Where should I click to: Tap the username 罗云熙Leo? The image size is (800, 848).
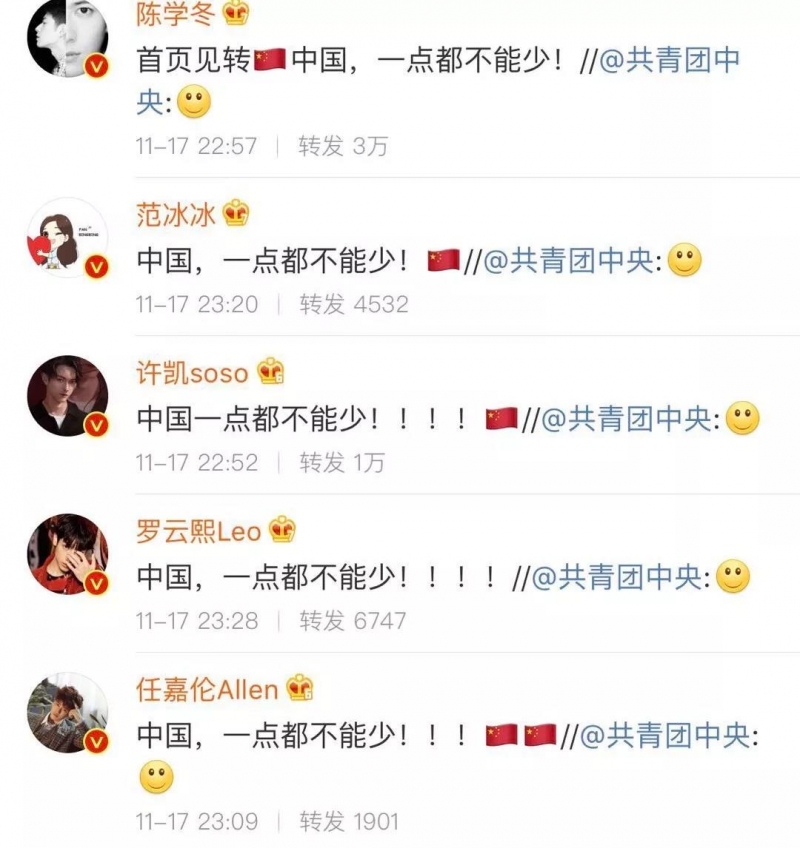click(199, 530)
